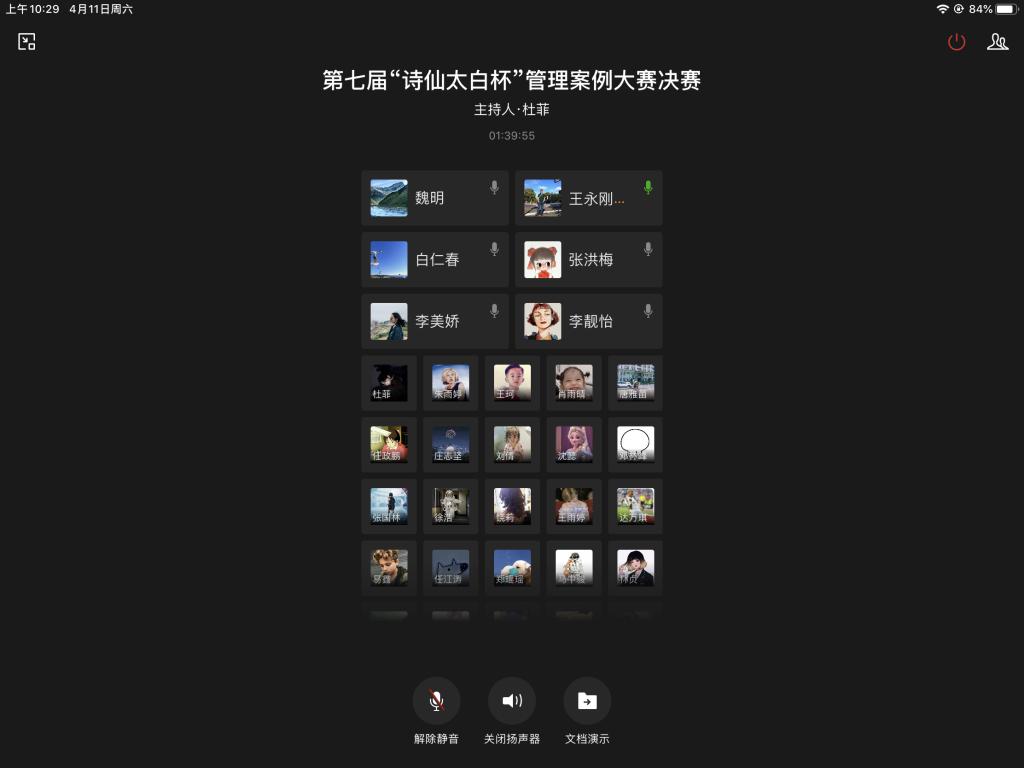Open 王雨婷's avatar tile
The width and height of the screenshot is (1024, 768).
click(x=574, y=506)
